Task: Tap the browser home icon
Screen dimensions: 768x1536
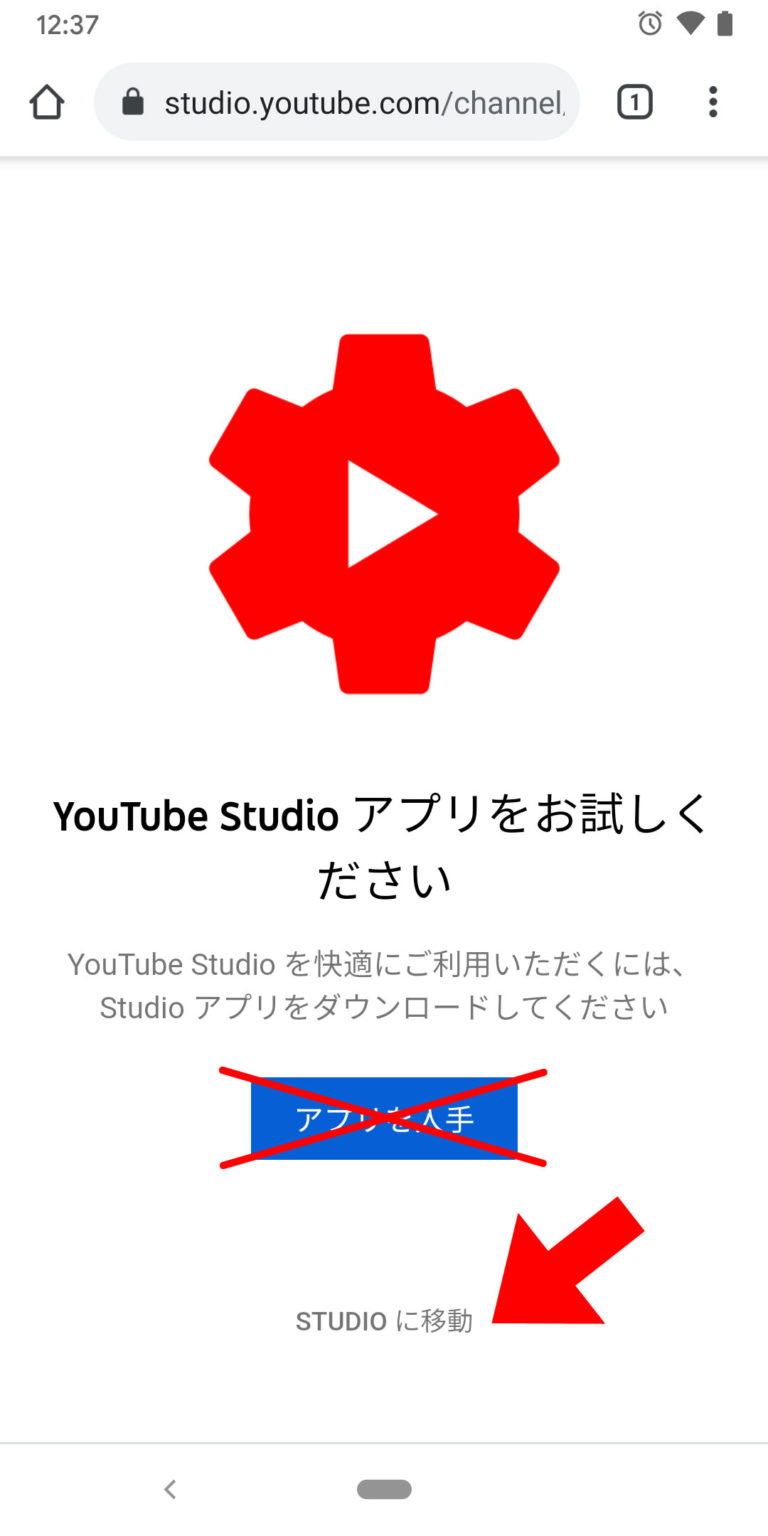Action: pos(47,102)
